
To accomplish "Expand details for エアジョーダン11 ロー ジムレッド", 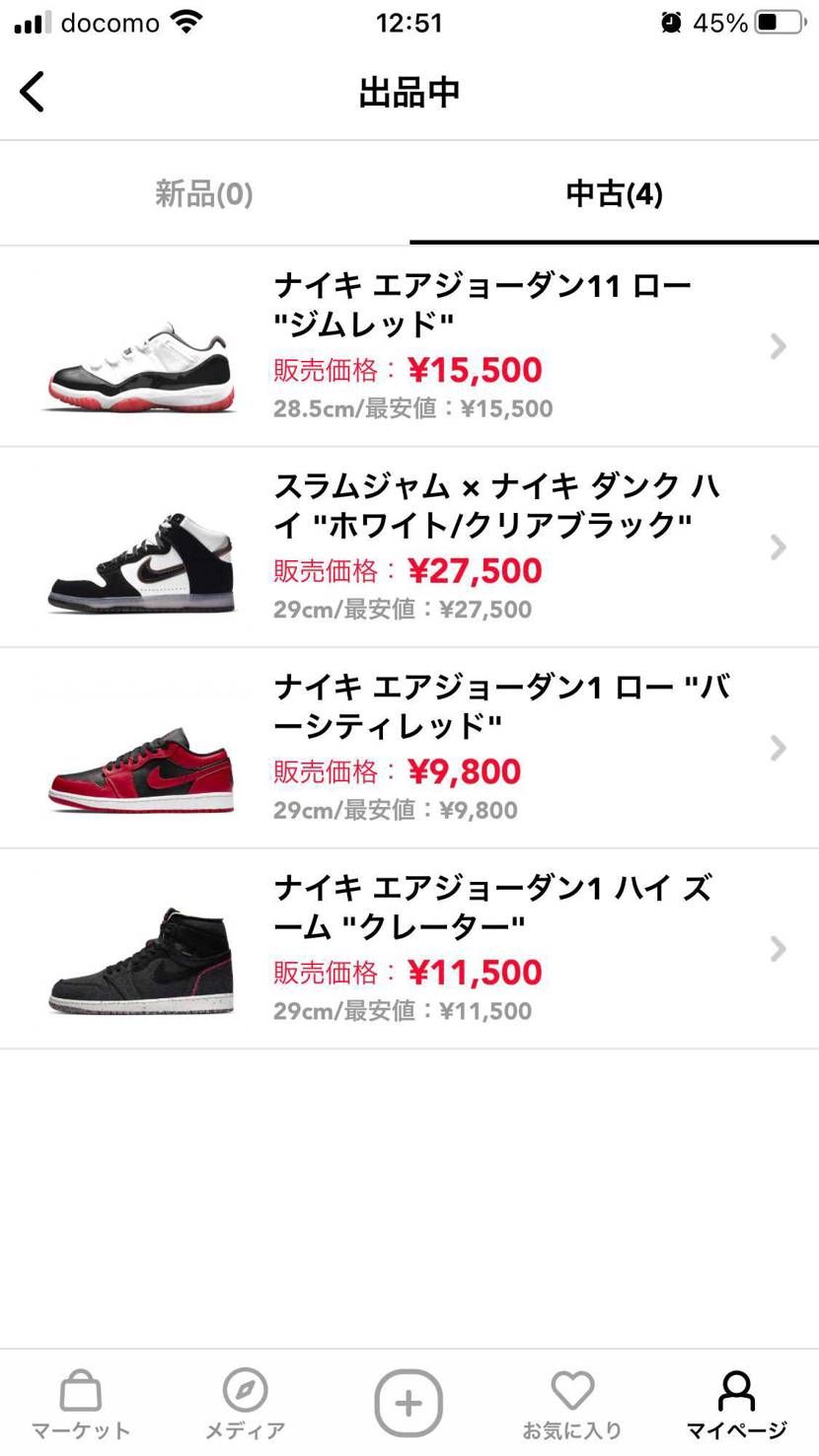I will click(779, 347).
